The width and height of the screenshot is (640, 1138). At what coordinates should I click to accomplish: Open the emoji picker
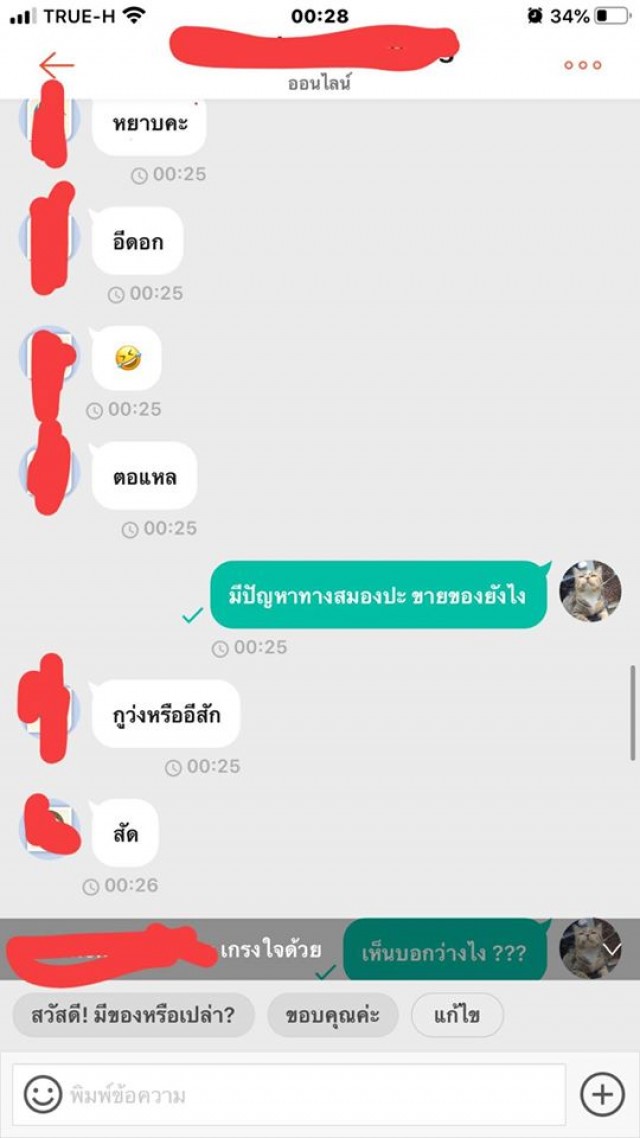click(x=42, y=1095)
